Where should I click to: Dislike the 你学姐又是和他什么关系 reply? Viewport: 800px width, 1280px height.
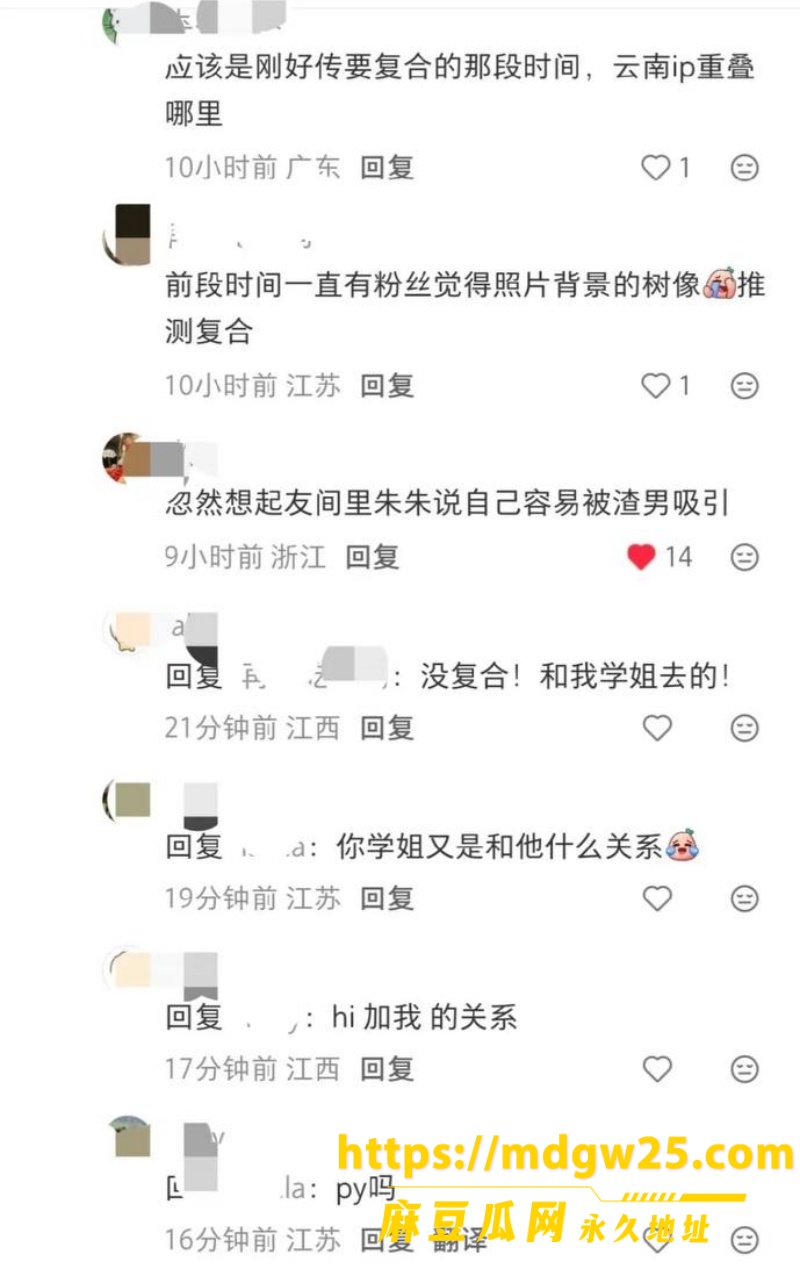(x=744, y=898)
